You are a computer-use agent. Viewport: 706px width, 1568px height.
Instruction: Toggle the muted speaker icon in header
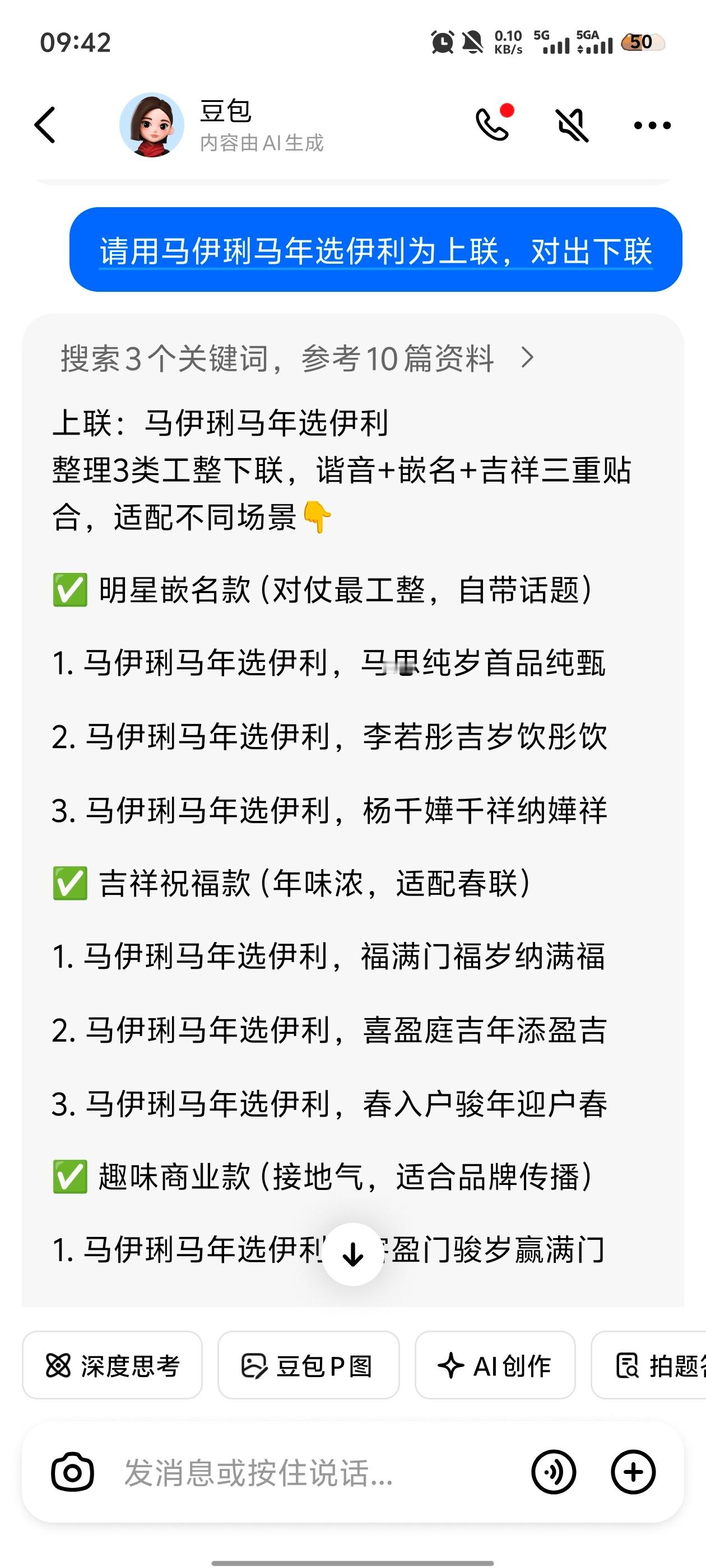click(572, 125)
